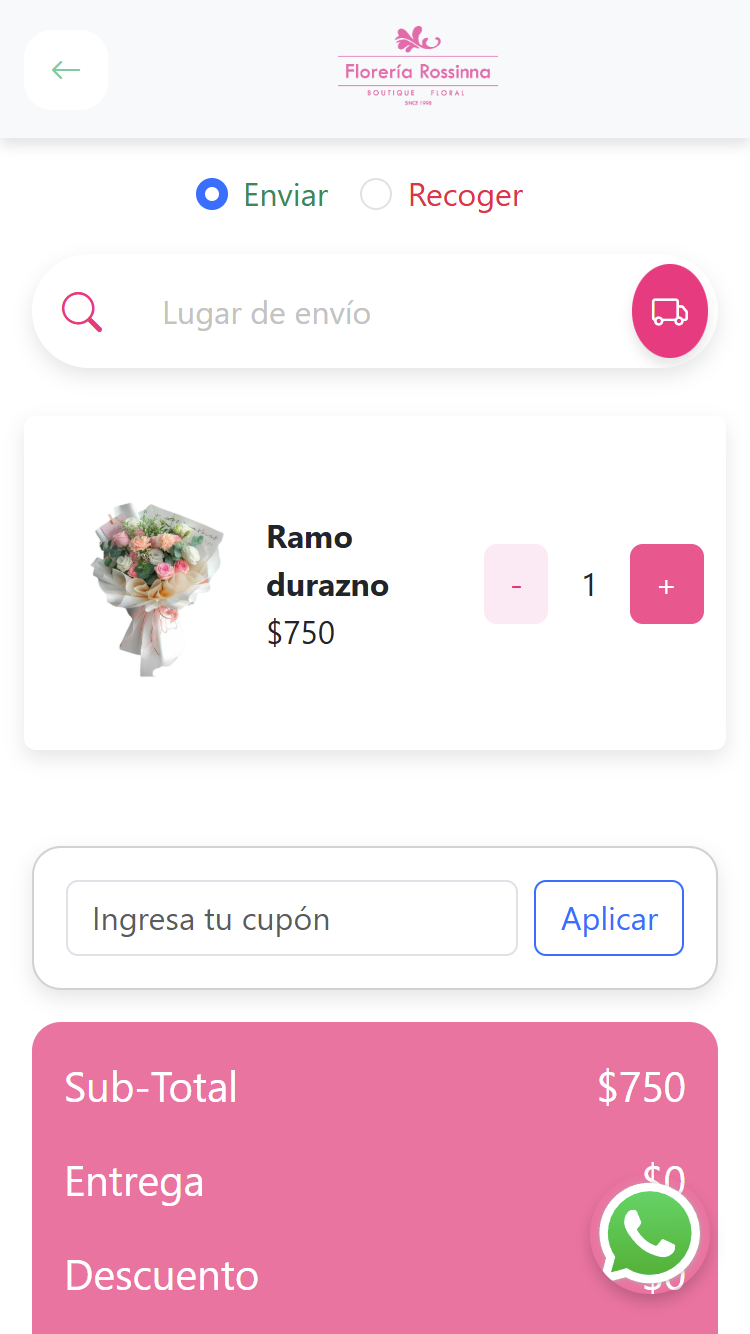Viewport: 750px width, 1334px height.
Task: Go back using the arrow button
Action: pos(66,70)
